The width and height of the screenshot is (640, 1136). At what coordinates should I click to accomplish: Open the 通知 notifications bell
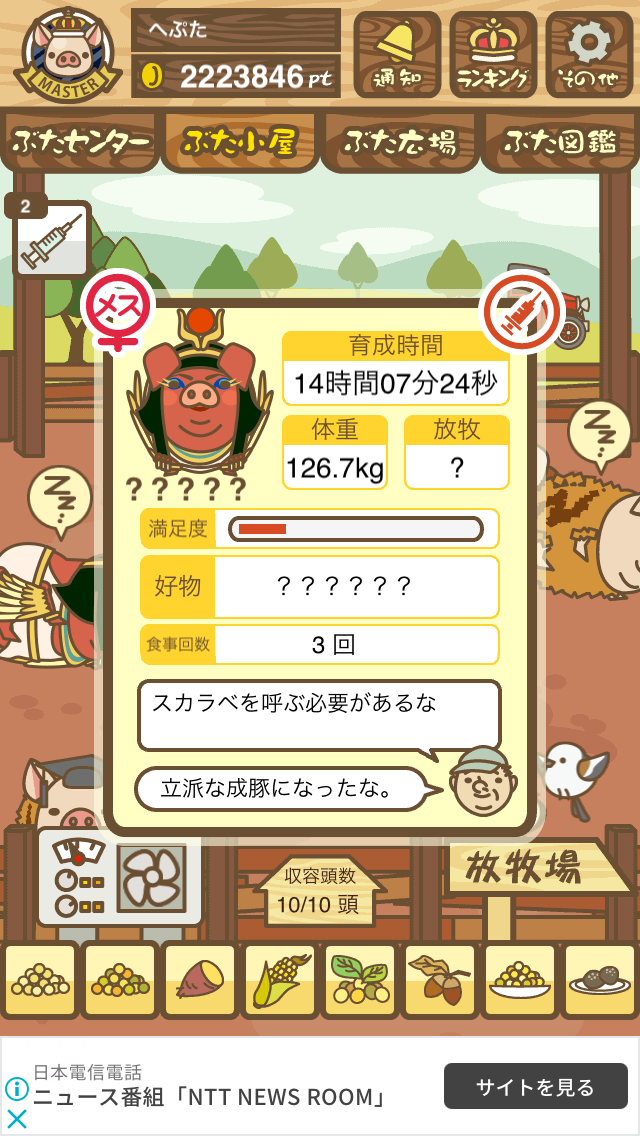click(x=396, y=54)
